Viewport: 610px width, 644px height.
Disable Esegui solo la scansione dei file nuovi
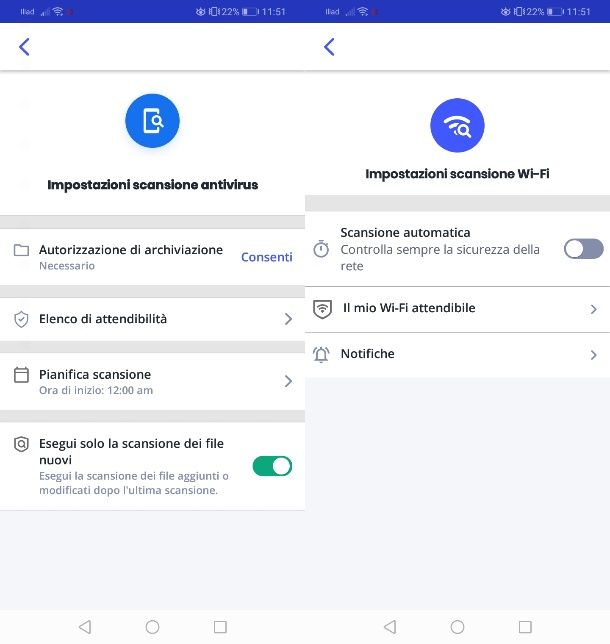click(272, 466)
